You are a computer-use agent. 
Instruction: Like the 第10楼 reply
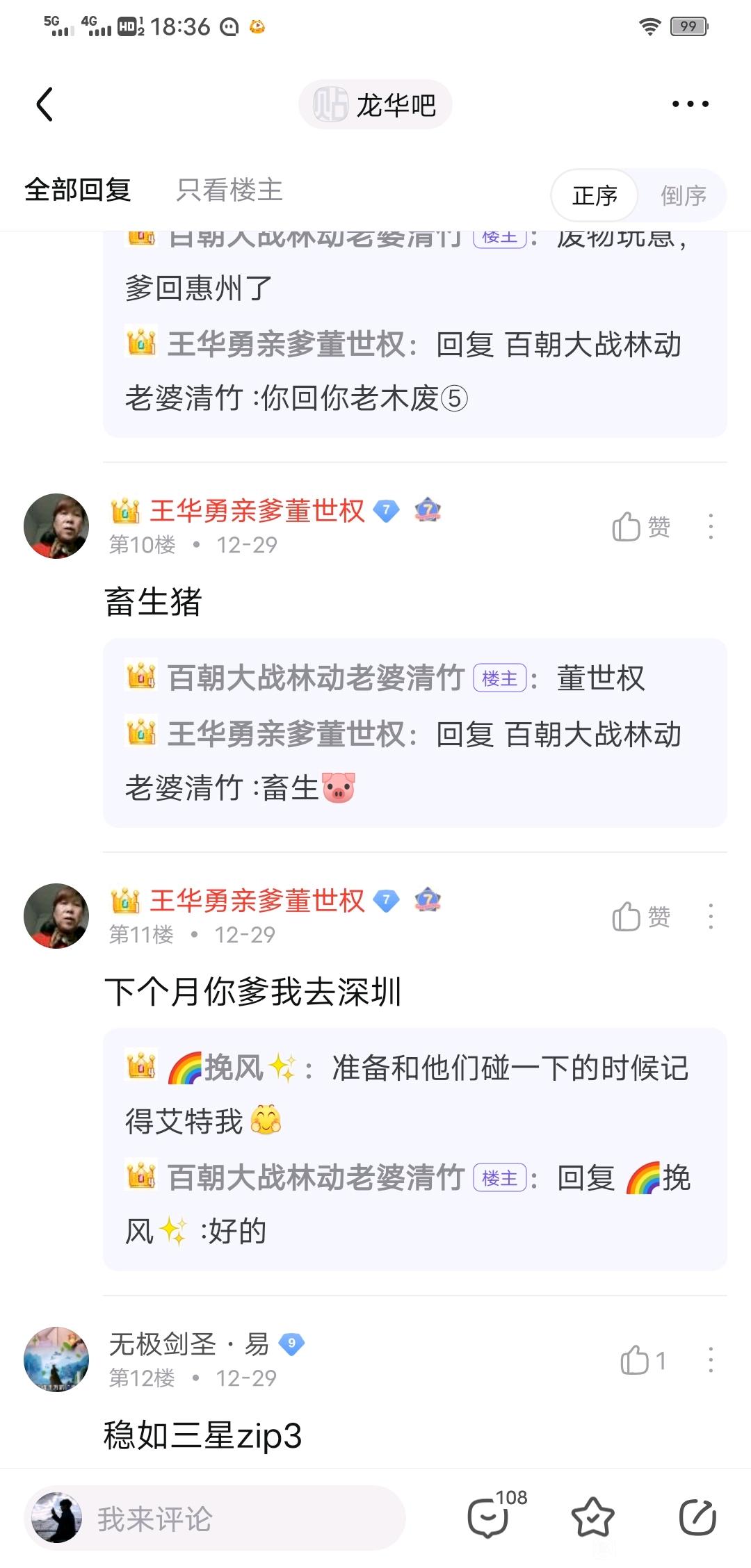[x=640, y=527]
